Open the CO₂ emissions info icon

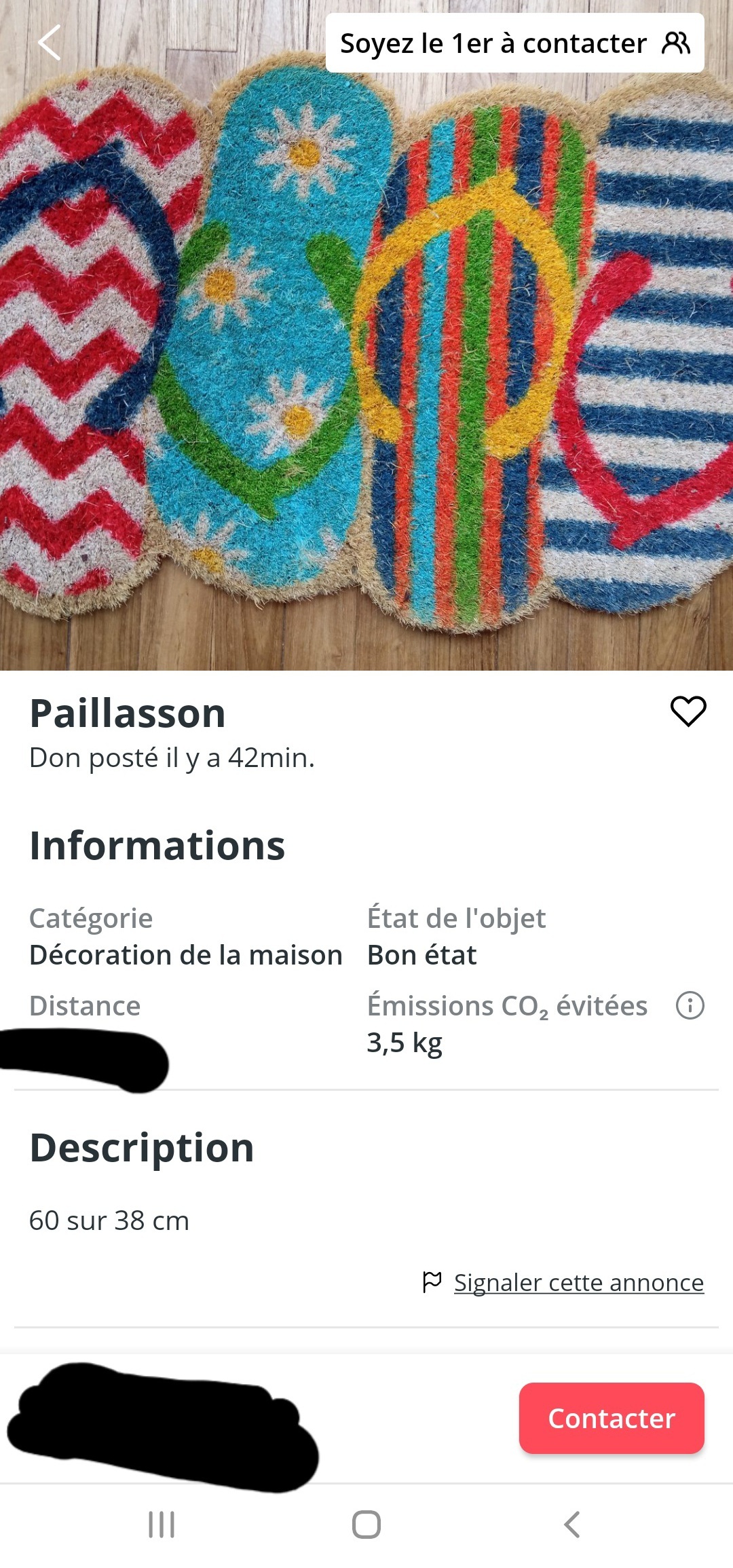(690, 1005)
